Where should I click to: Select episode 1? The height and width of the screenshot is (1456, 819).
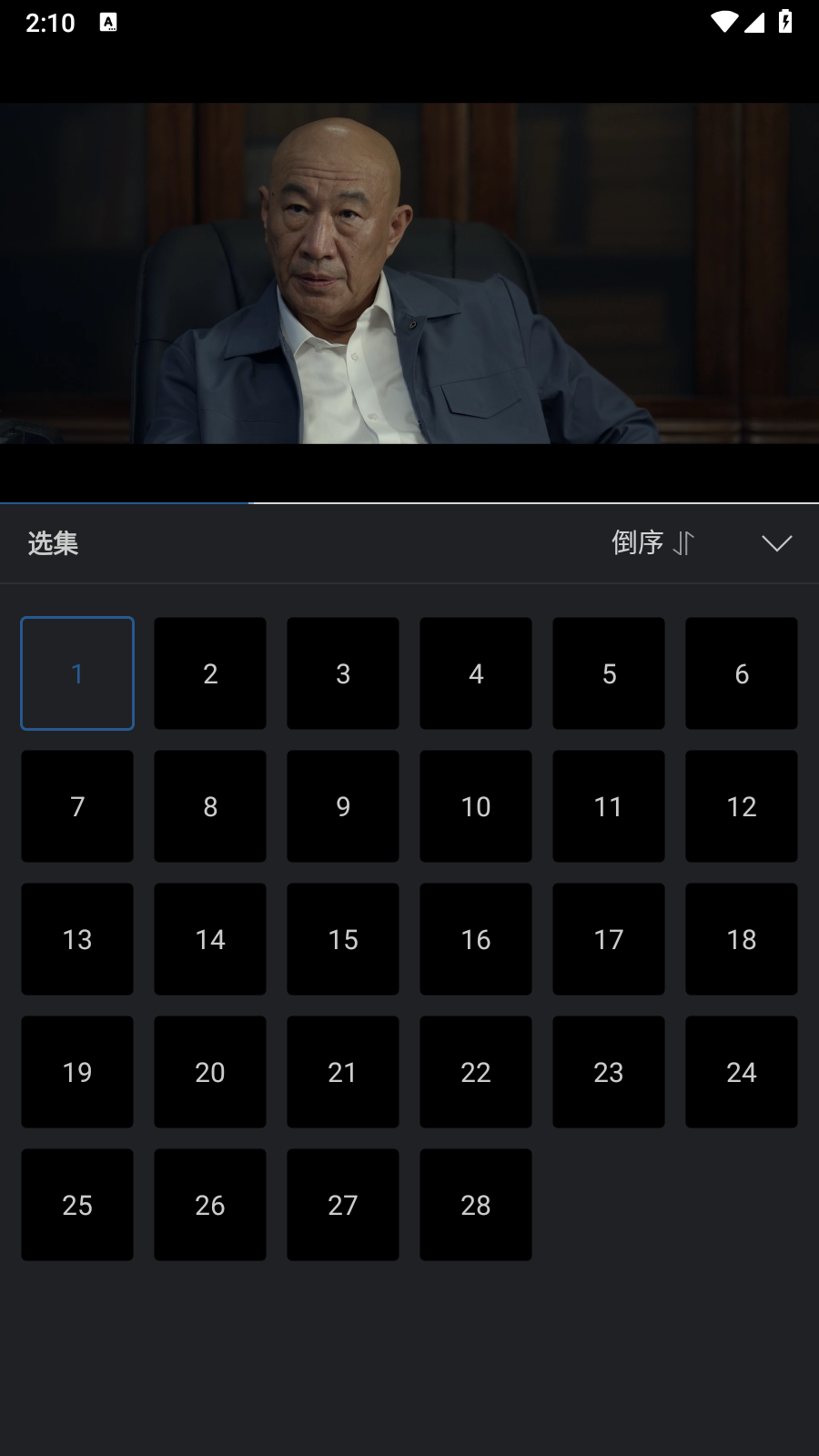[77, 673]
